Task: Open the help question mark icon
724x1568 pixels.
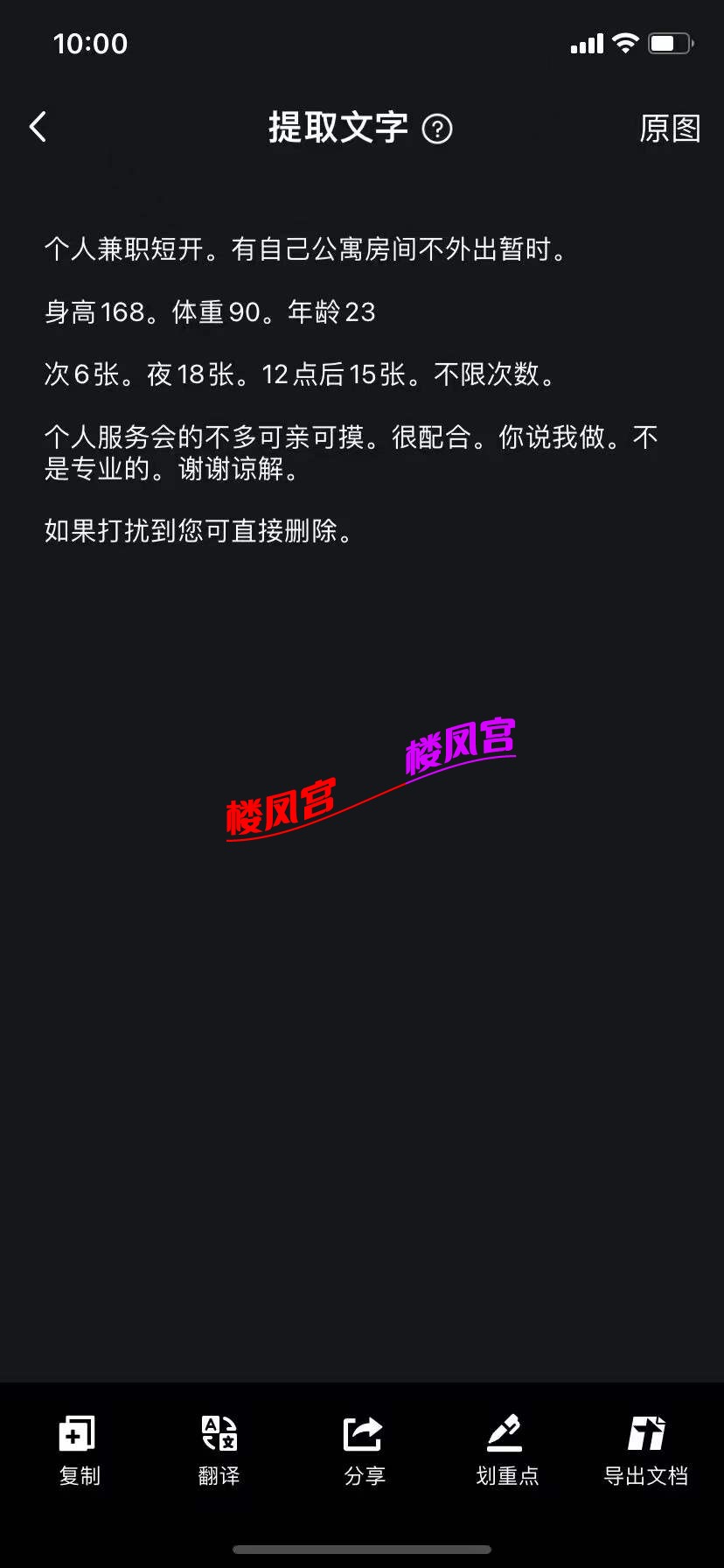Action: tap(437, 129)
